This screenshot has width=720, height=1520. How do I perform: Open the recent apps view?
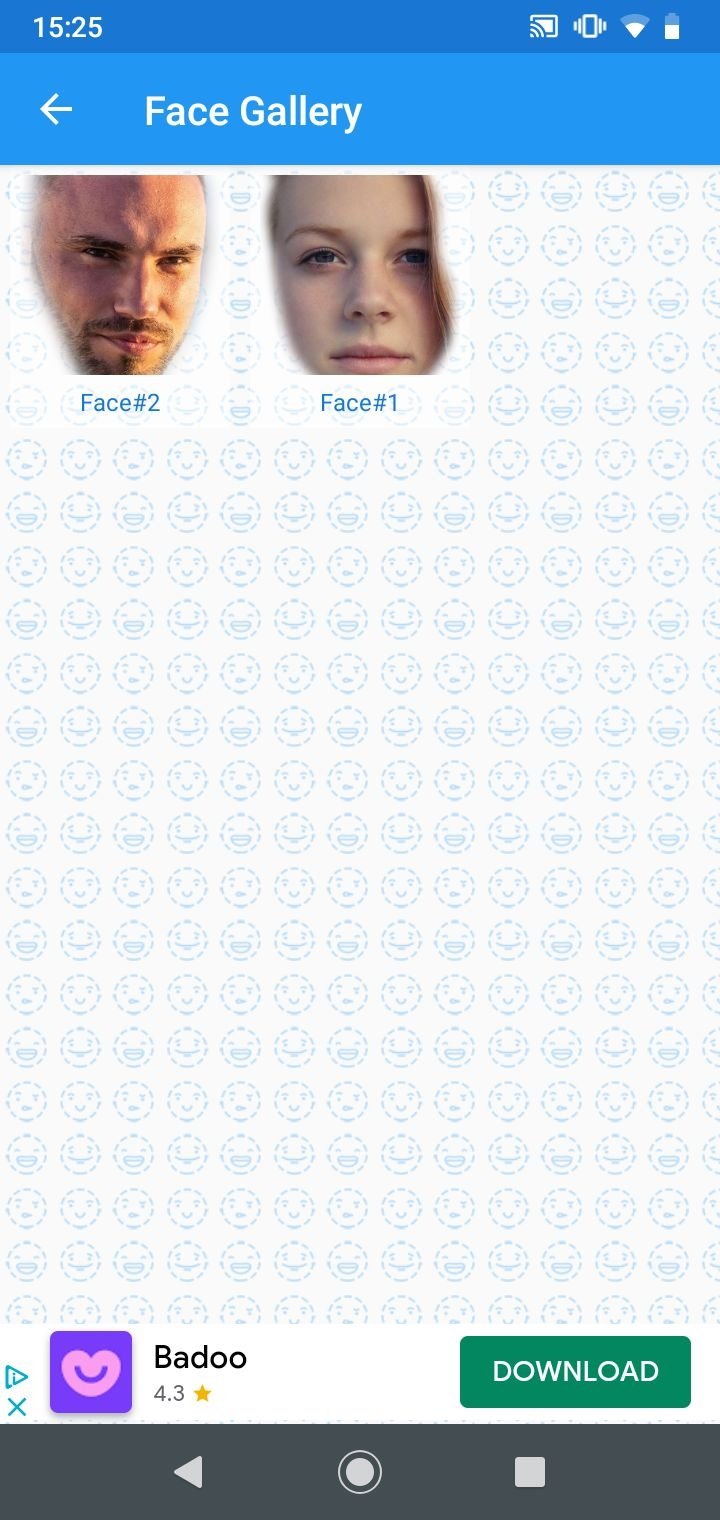coord(529,1471)
